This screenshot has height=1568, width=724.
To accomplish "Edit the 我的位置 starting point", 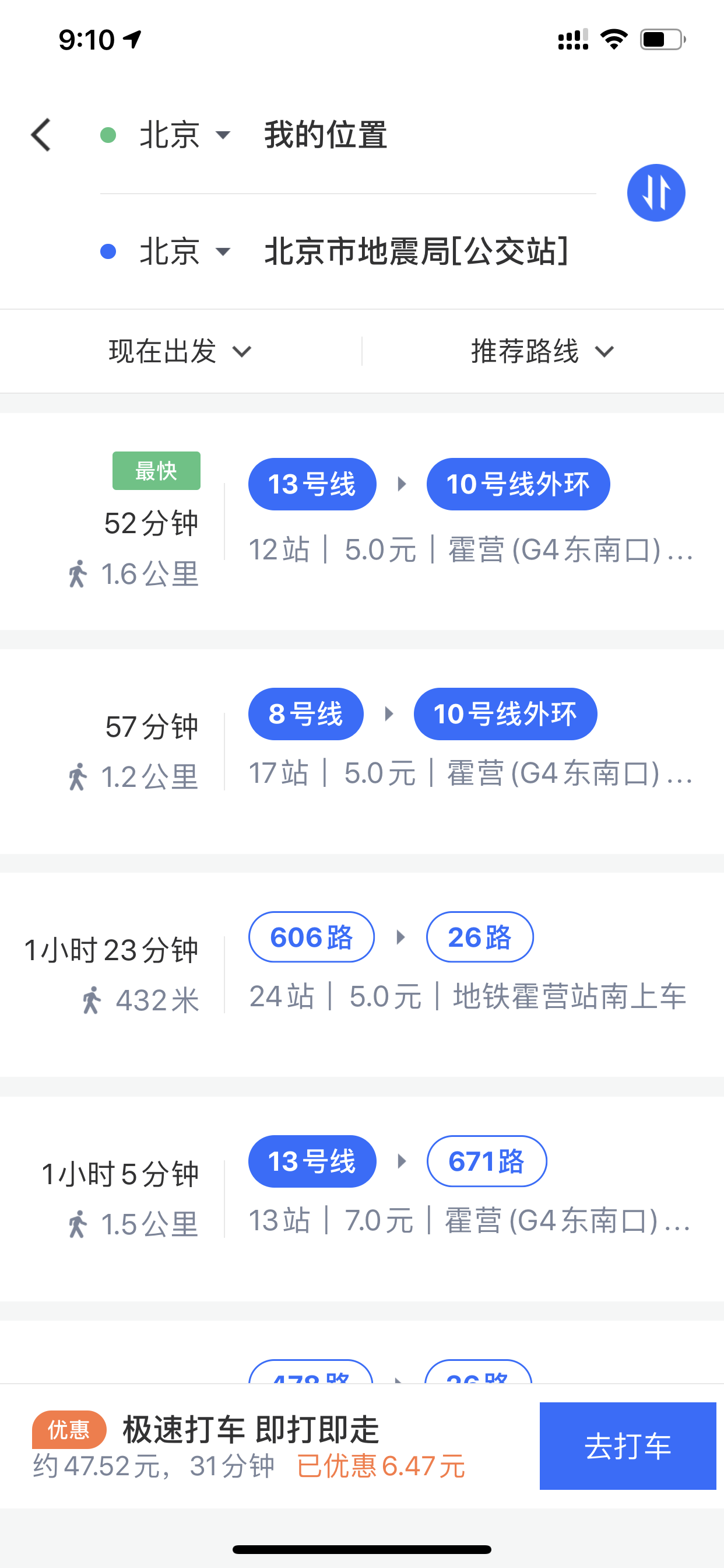I will (x=325, y=135).
